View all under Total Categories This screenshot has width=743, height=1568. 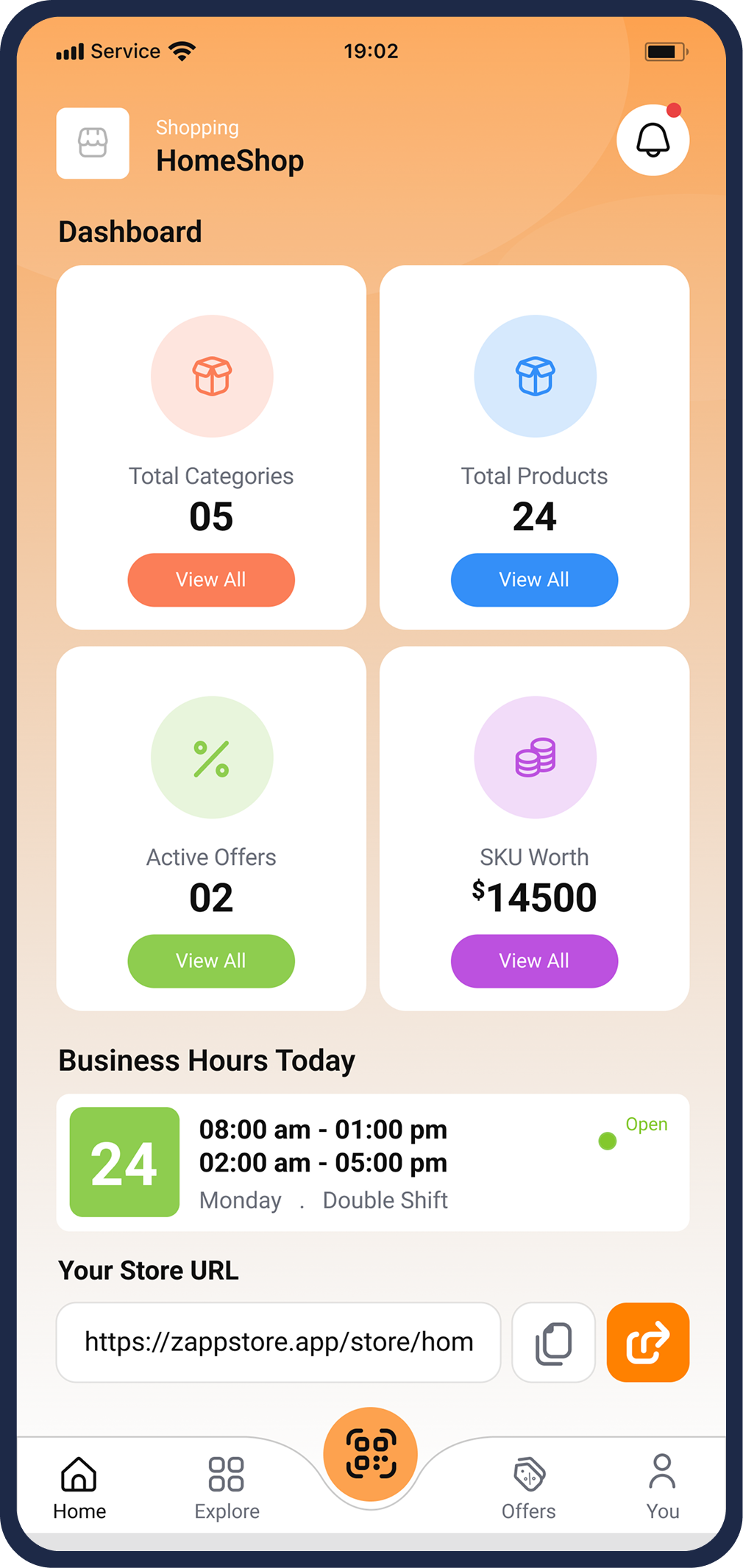click(211, 580)
